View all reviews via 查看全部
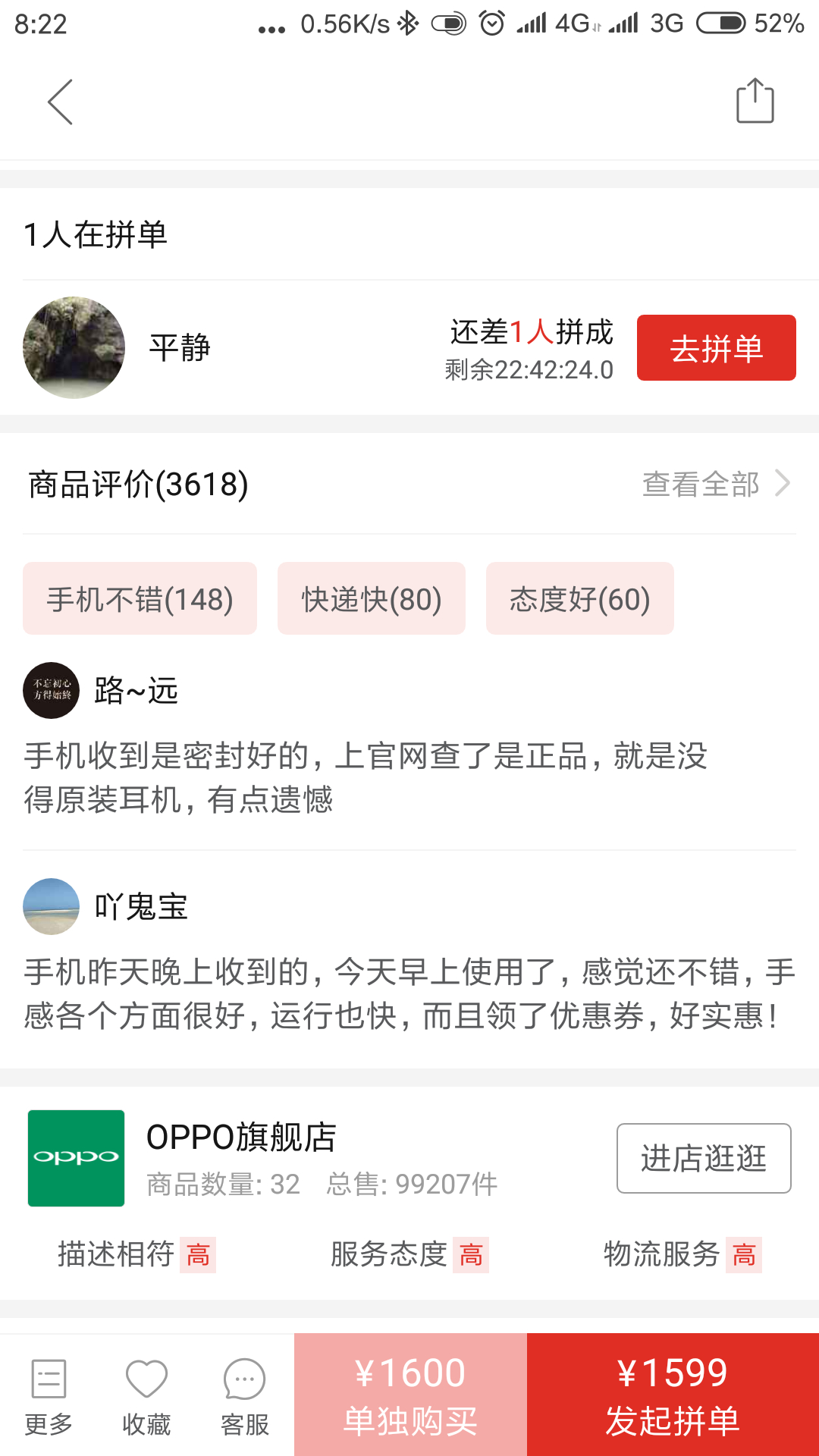Image resolution: width=819 pixels, height=1456 pixels. point(715,484)
